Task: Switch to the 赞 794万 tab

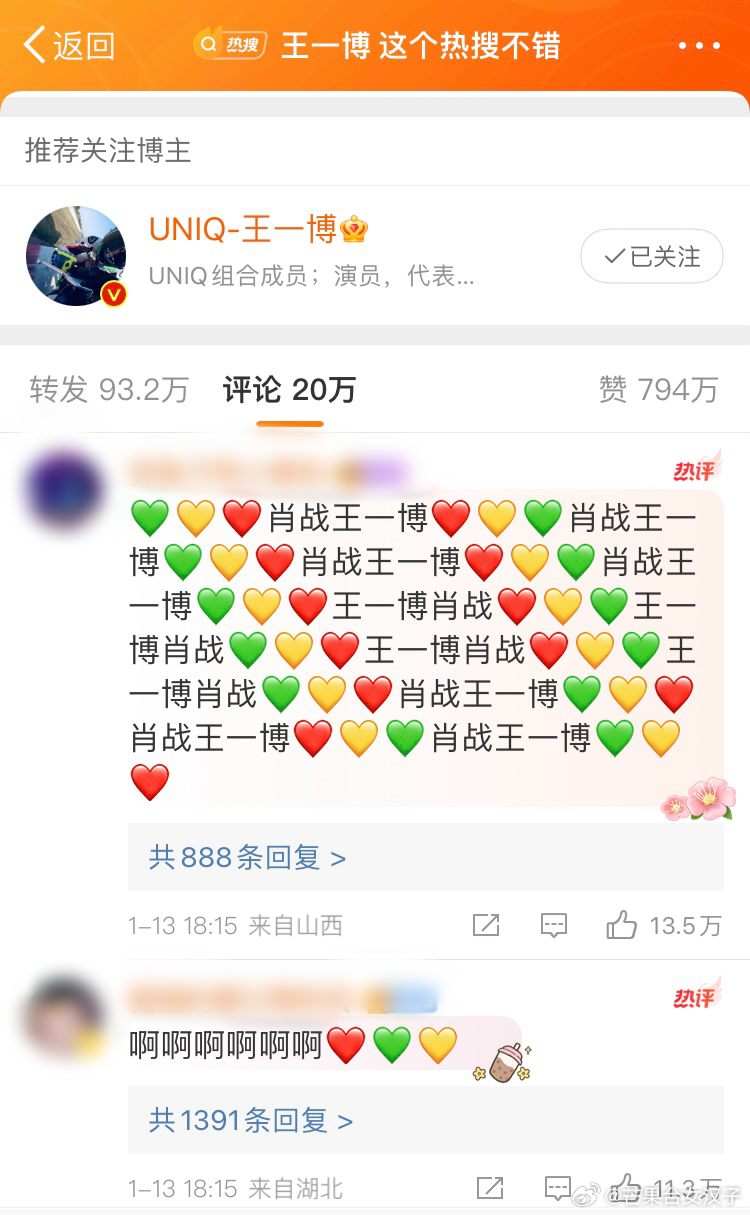Action: tap(658, 390)
